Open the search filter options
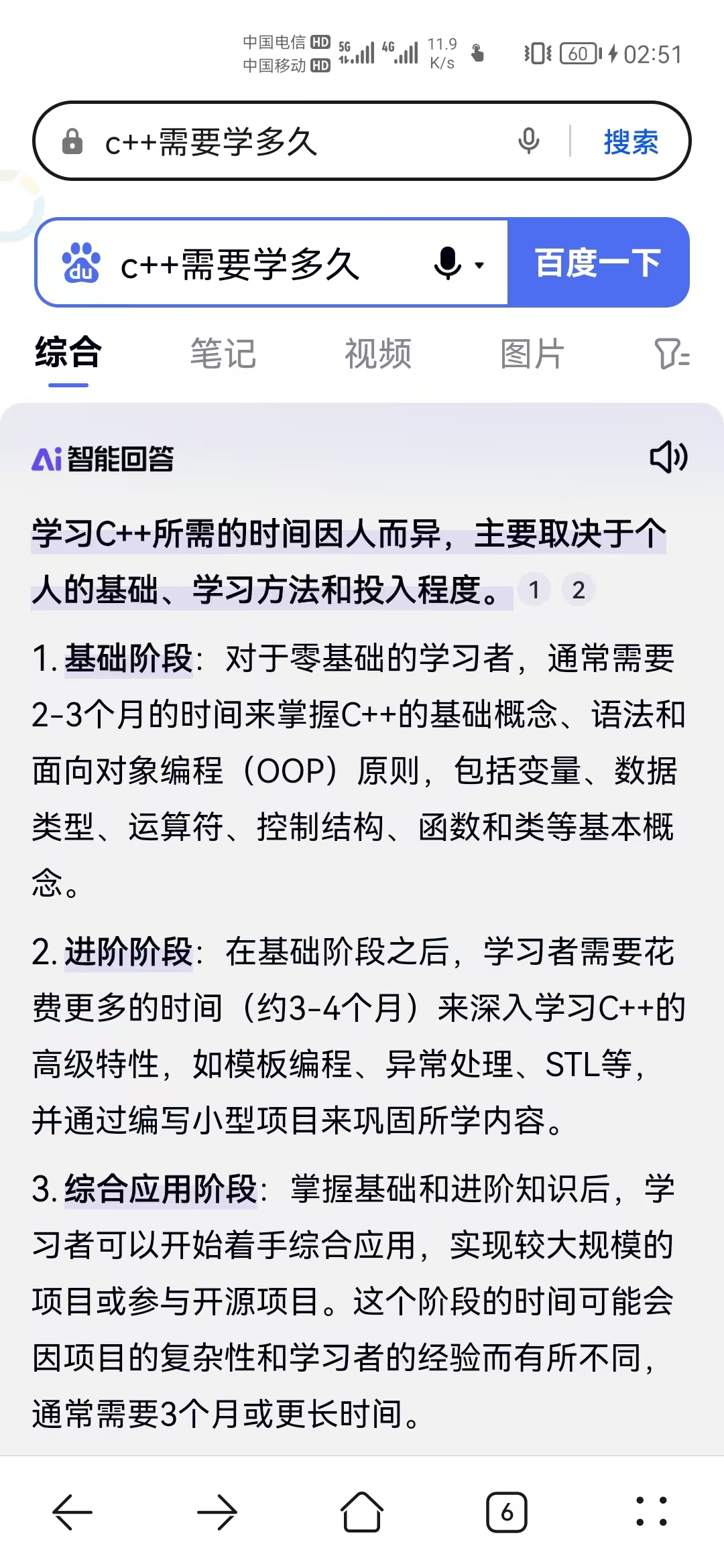The height and width of the screenshot is (1568, 724). pos(672,353)
